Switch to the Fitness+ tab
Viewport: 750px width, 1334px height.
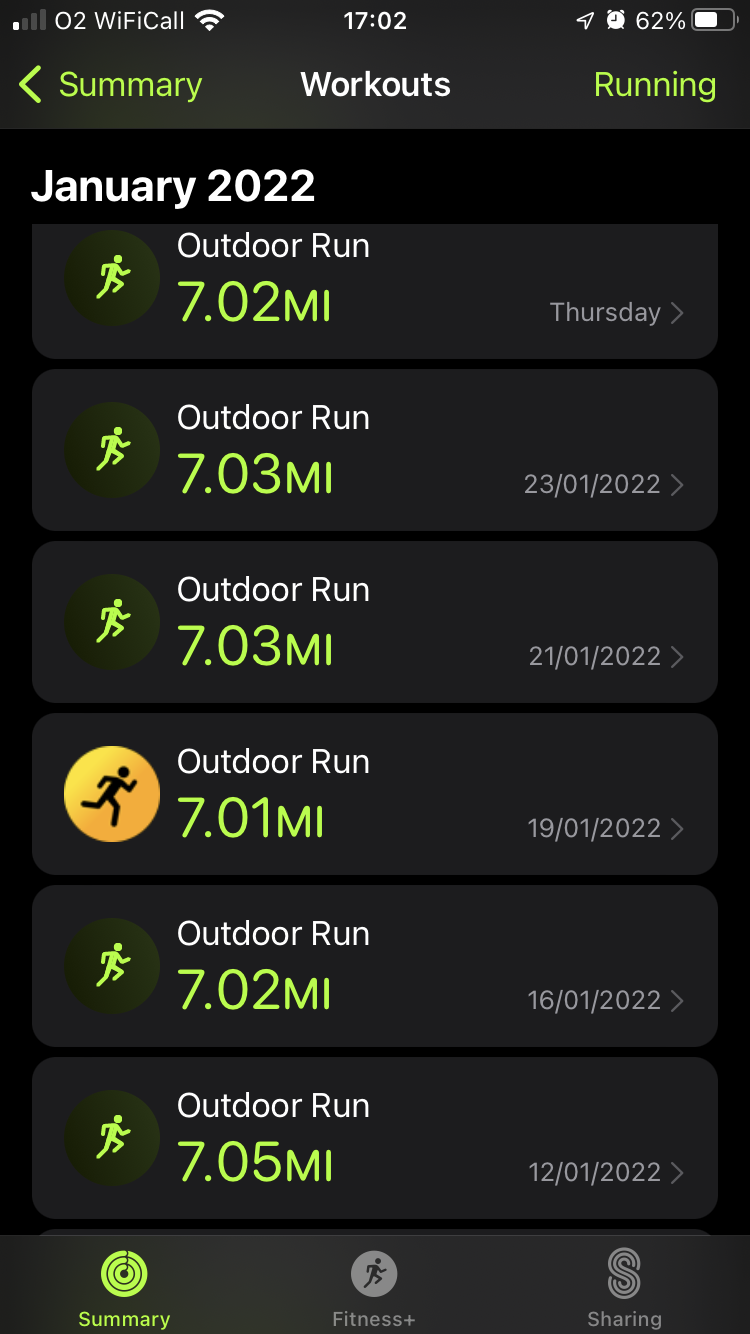pos(374,1288)
